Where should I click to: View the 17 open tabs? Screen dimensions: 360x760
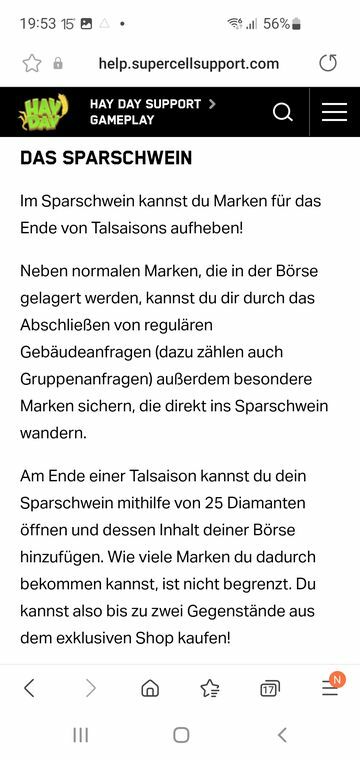(x=270, y=688)
